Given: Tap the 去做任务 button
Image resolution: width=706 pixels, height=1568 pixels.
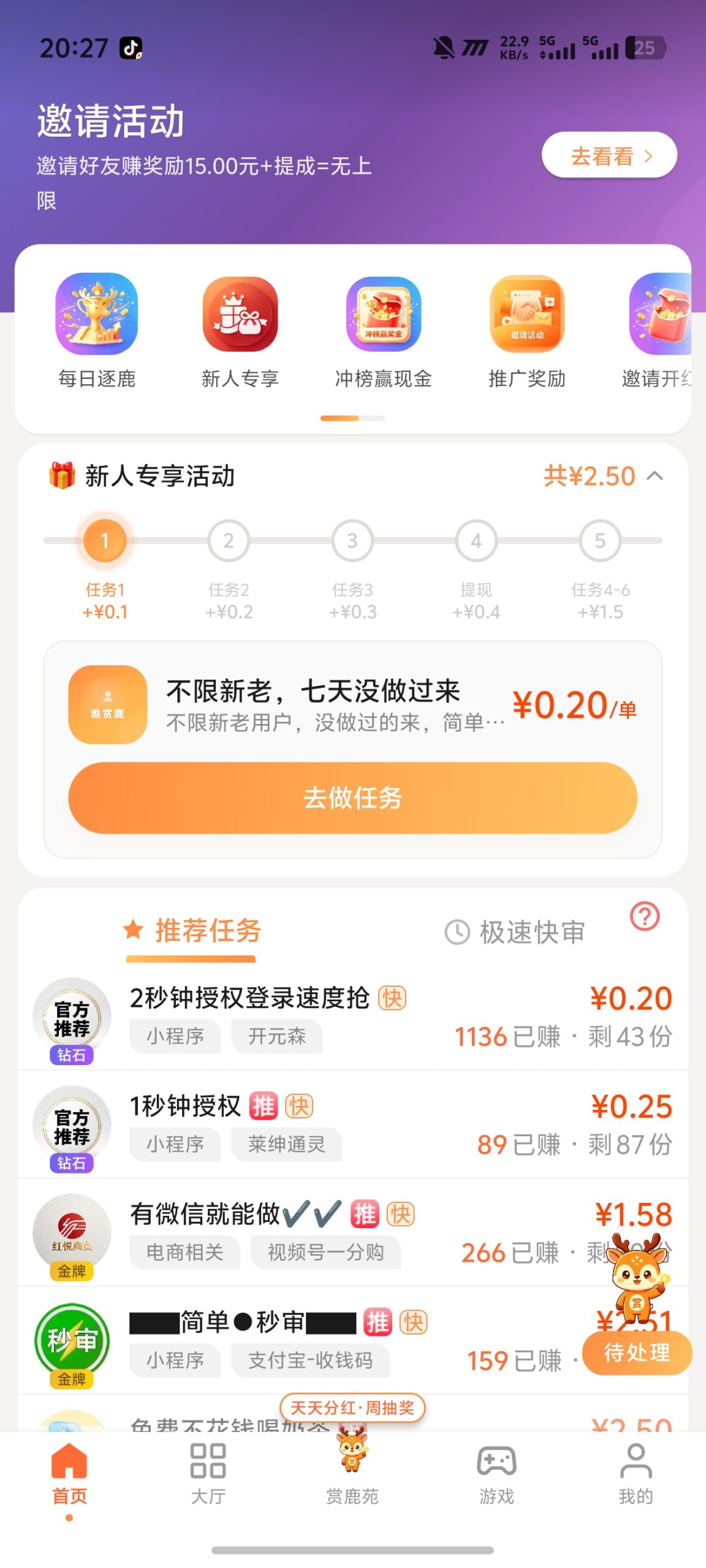Looking at the screenshot, I should (353, 797).
